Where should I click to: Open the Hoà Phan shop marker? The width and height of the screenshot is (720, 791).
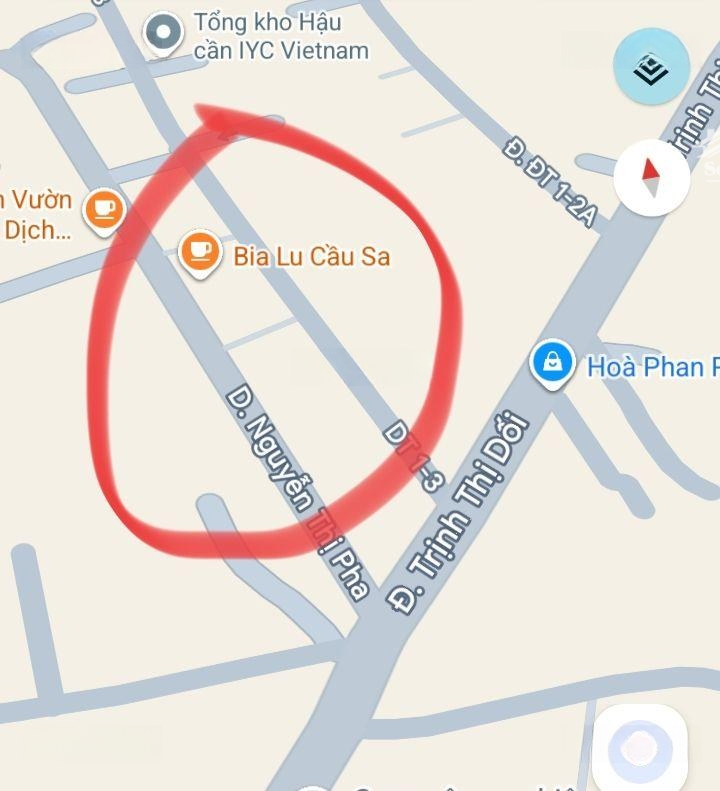tap(552, 364)
